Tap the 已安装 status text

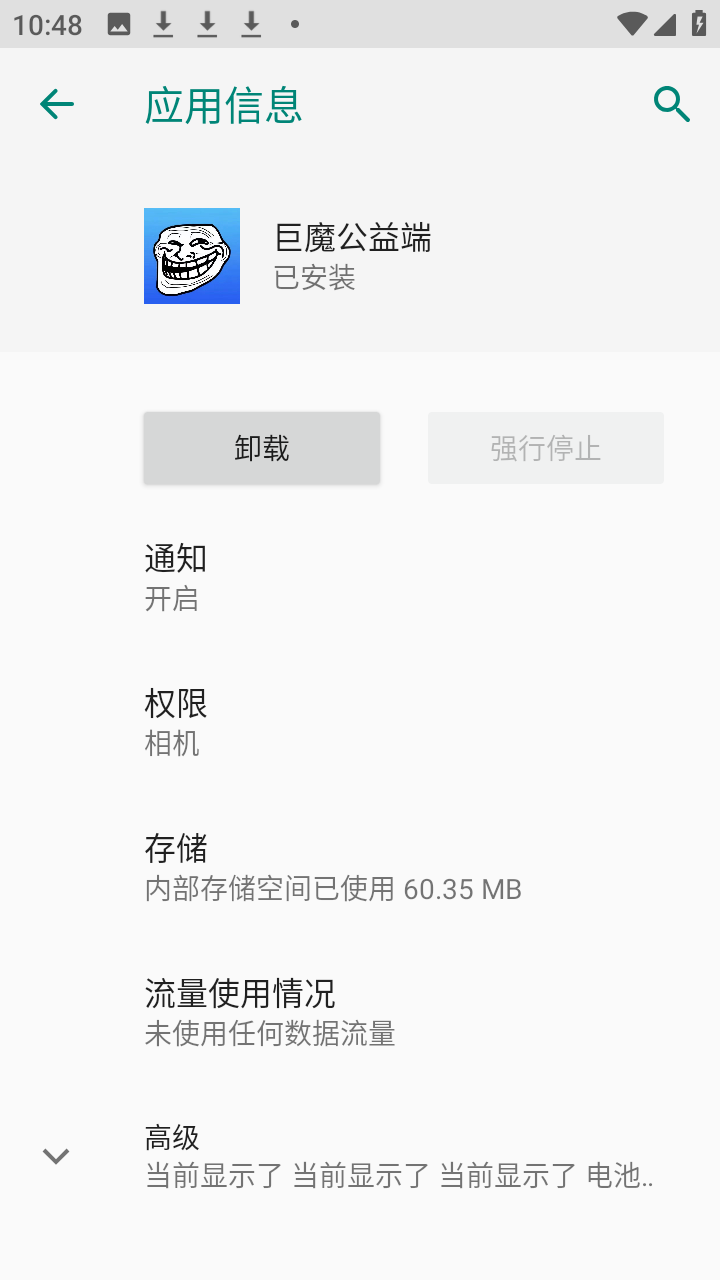[x=313, y=278]
